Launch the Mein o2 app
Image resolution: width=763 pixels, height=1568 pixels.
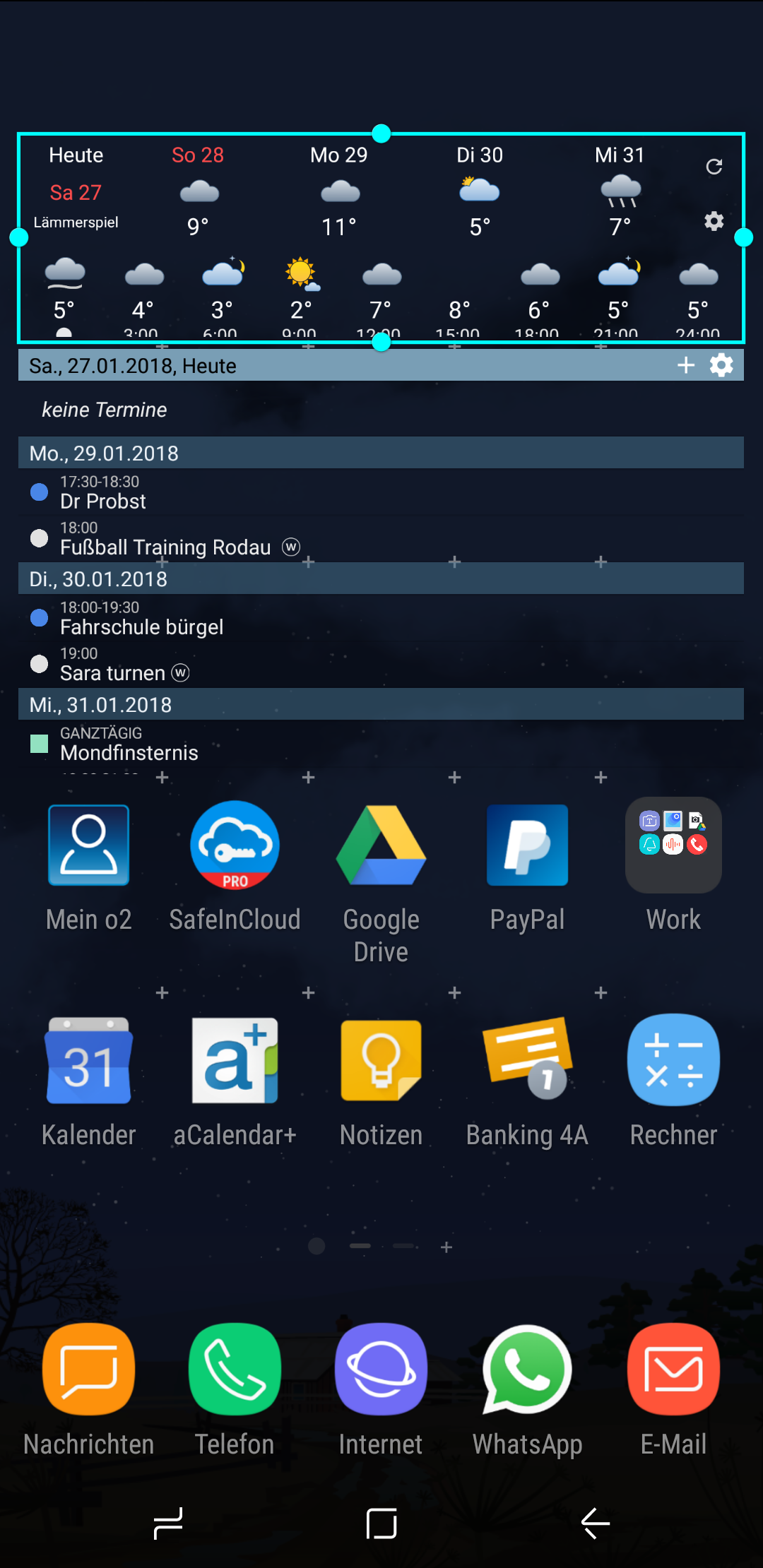[x=89, y=845]
